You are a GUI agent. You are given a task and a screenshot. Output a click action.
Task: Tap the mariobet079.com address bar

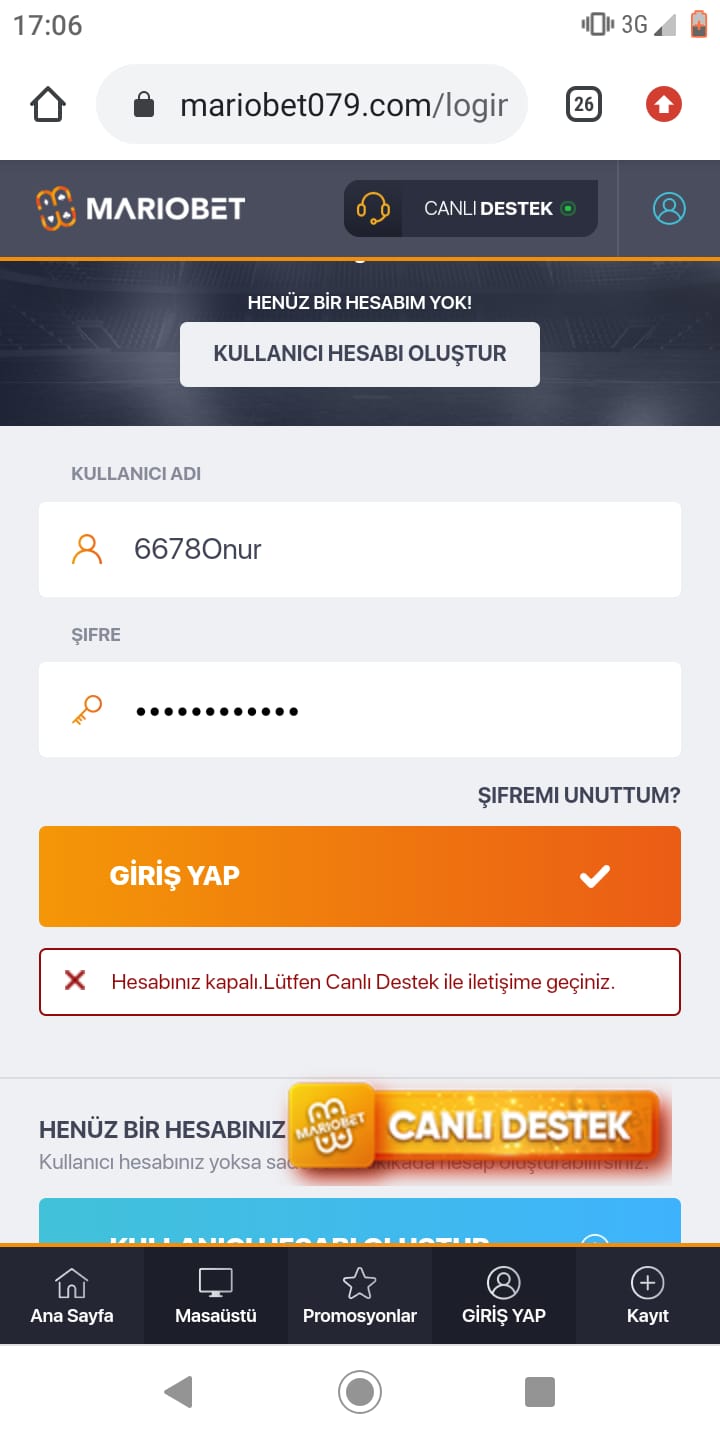tap(311, 105)
